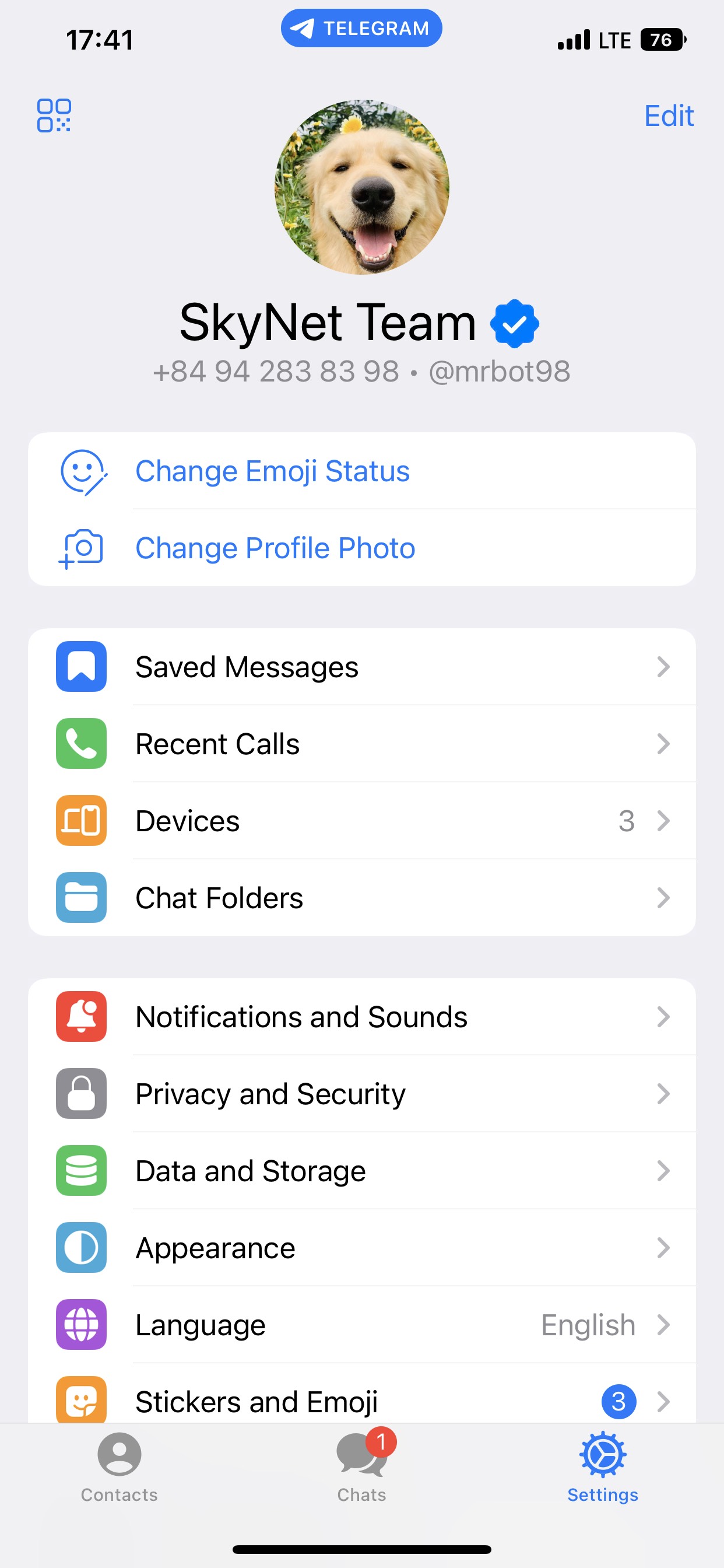The width and height of the screenshot is (724, 1568).
Task: Open the QR code icon
Action: coord(54,116)
